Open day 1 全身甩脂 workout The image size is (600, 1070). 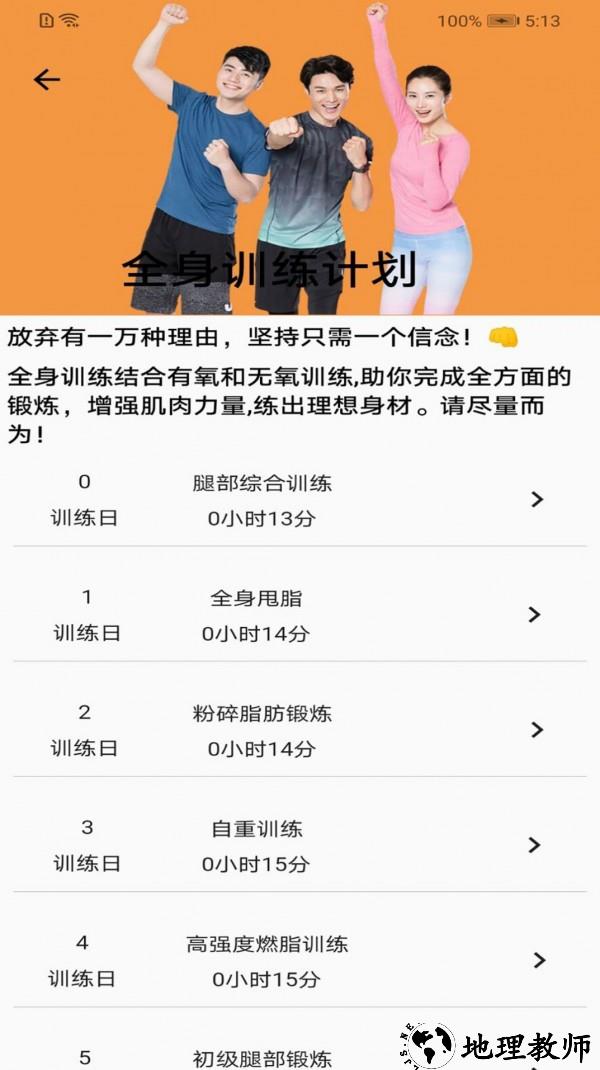click(300, 615)
